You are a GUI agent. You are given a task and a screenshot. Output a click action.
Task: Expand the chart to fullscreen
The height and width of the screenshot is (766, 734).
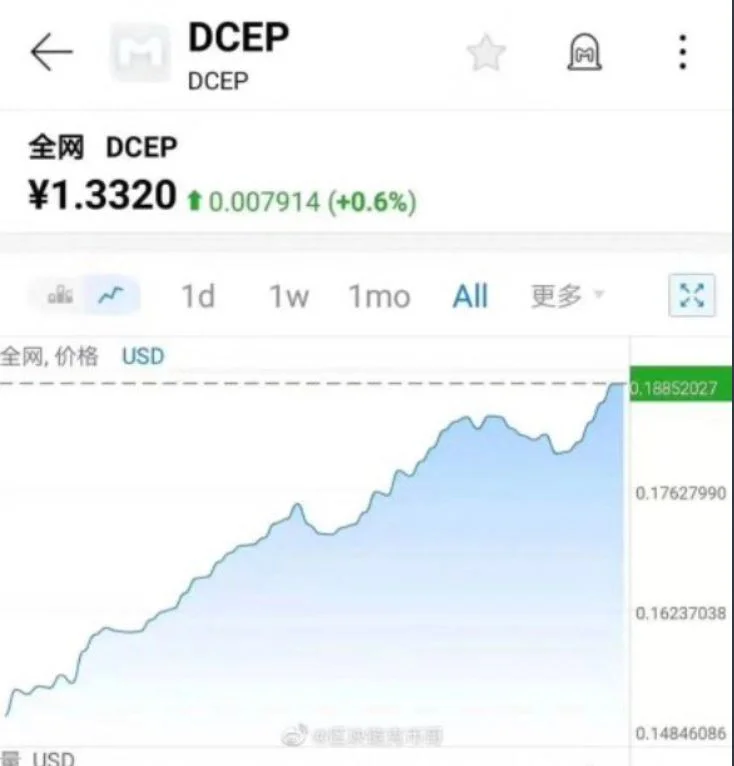pos(692,295)
